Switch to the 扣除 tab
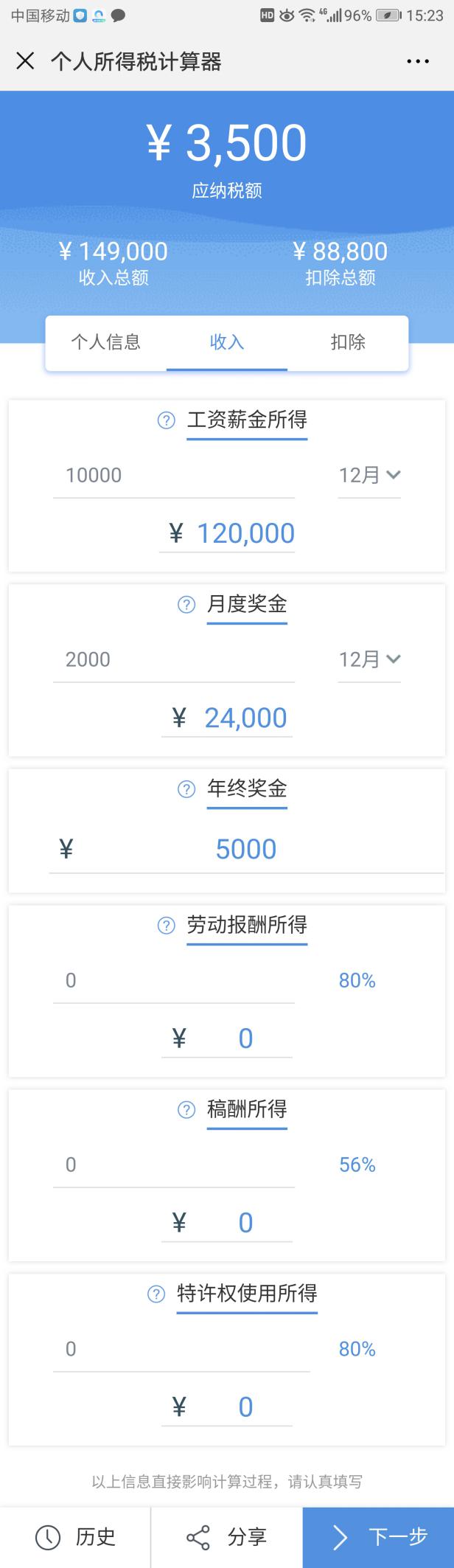Viewport: 454px width, 1568px height. click(347, 342)
